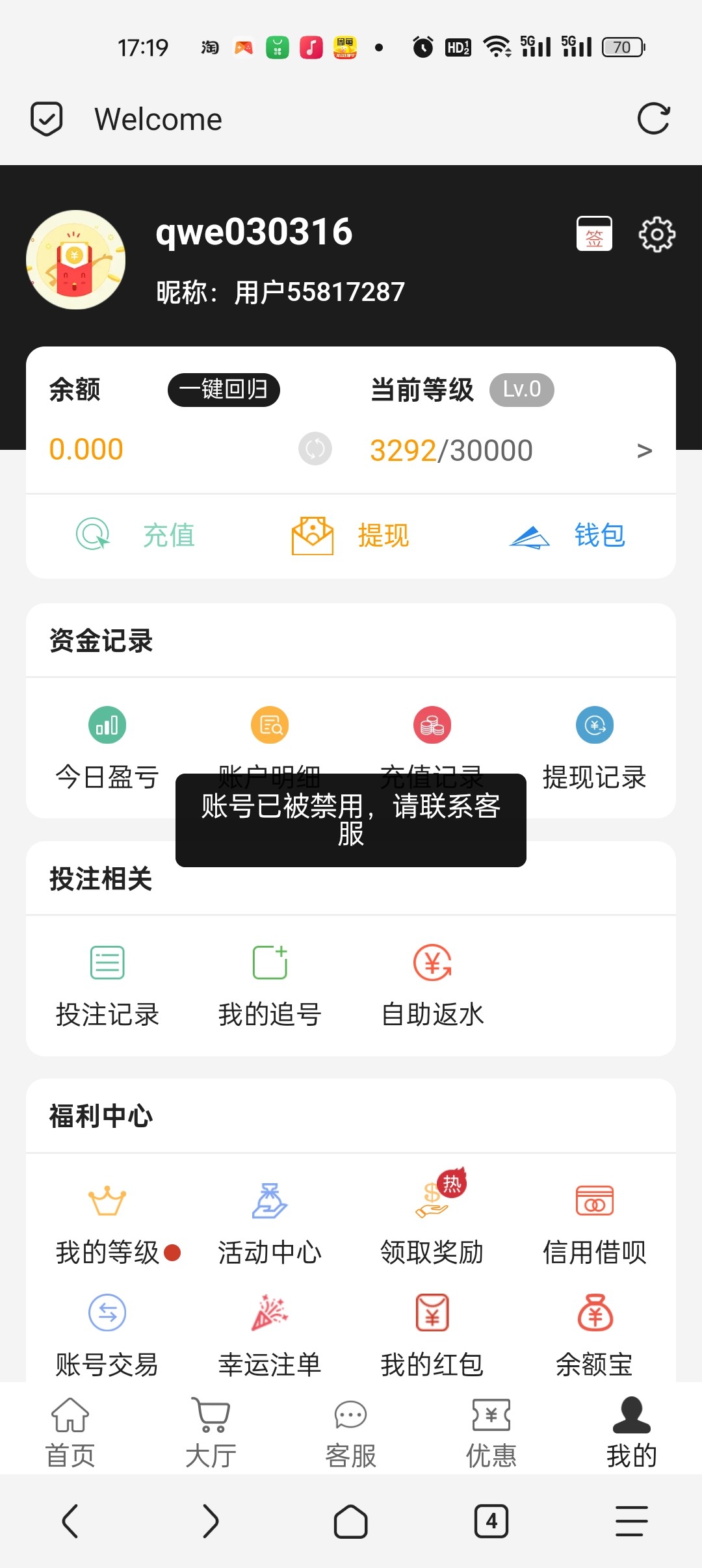This screenshot has height=1568, width=702.
Task: Open the 提现 withdraw option
Action: tap(351, 536)
